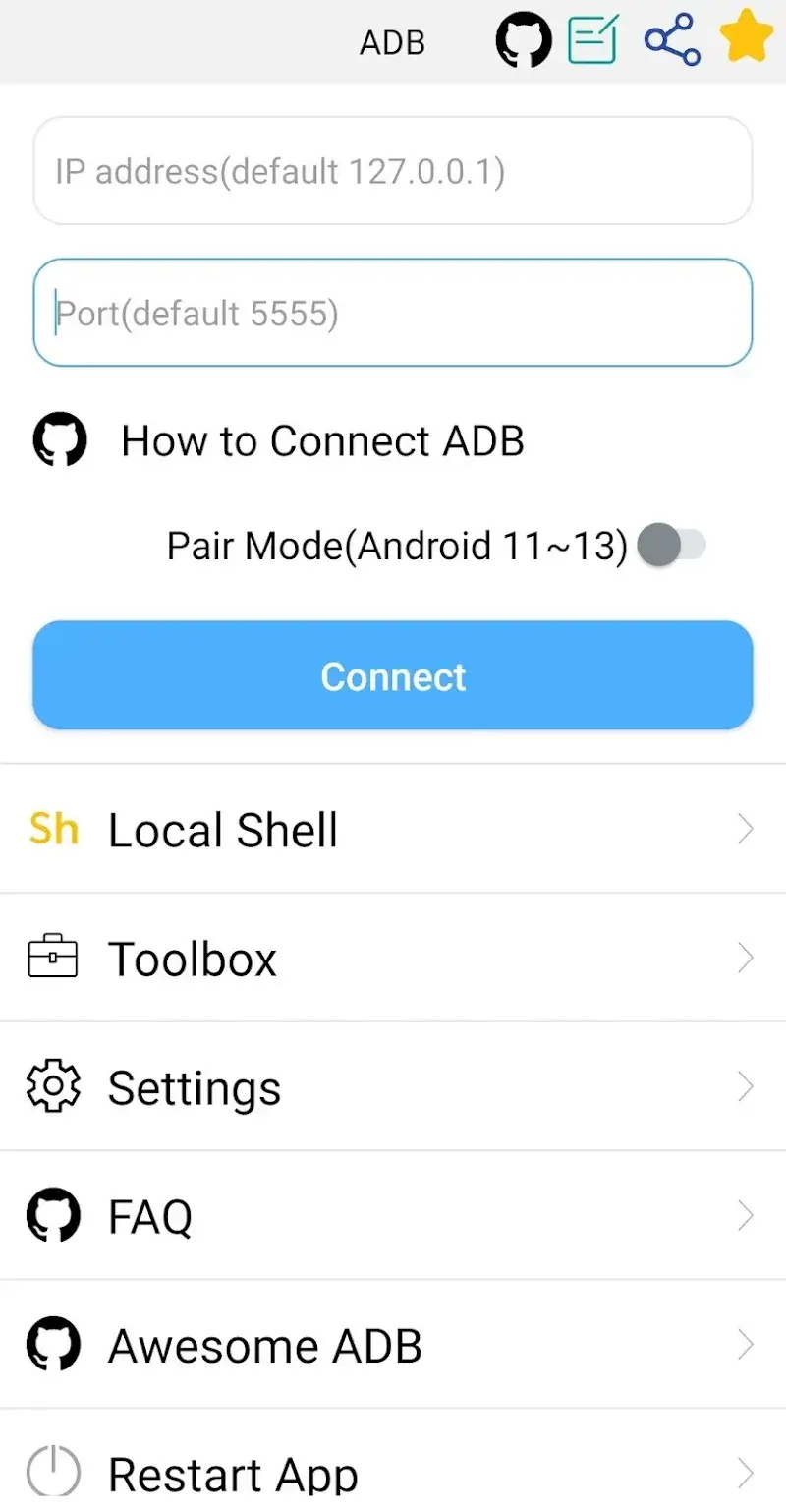Select the Sh icon for Local Shell
This screenshot has width=786, height=1512.
pyautogui.click(x=53, y=829)
